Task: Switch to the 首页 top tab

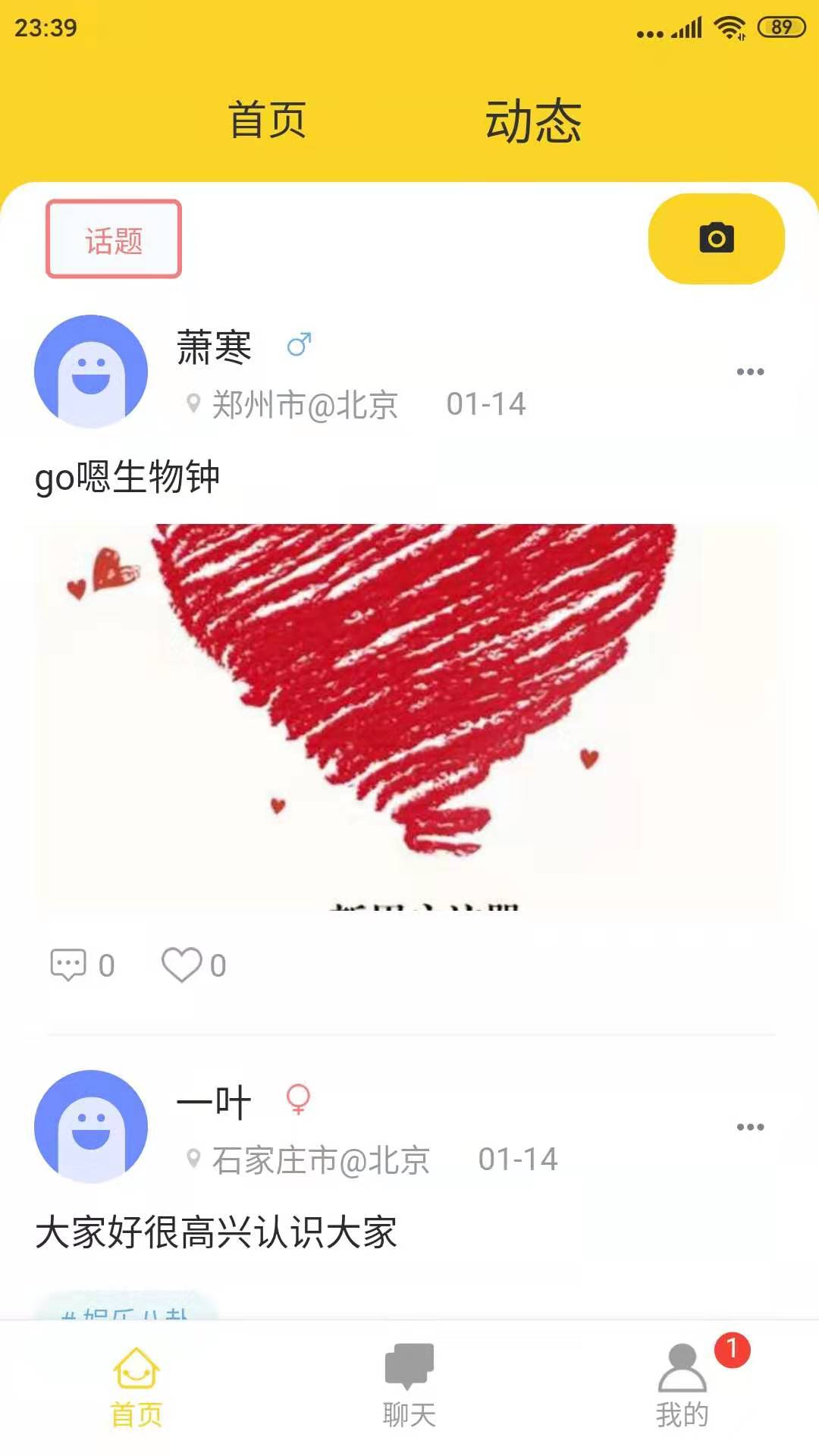Action: [x=267, y=120]
